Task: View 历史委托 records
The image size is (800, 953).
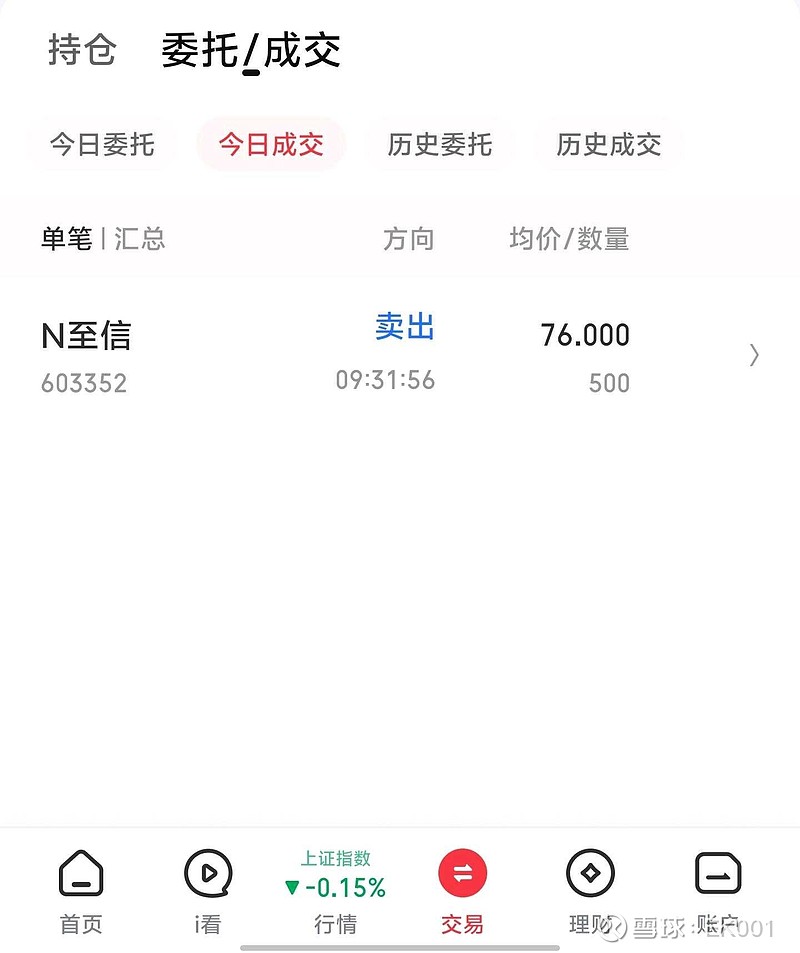Action: pos(440,144)
